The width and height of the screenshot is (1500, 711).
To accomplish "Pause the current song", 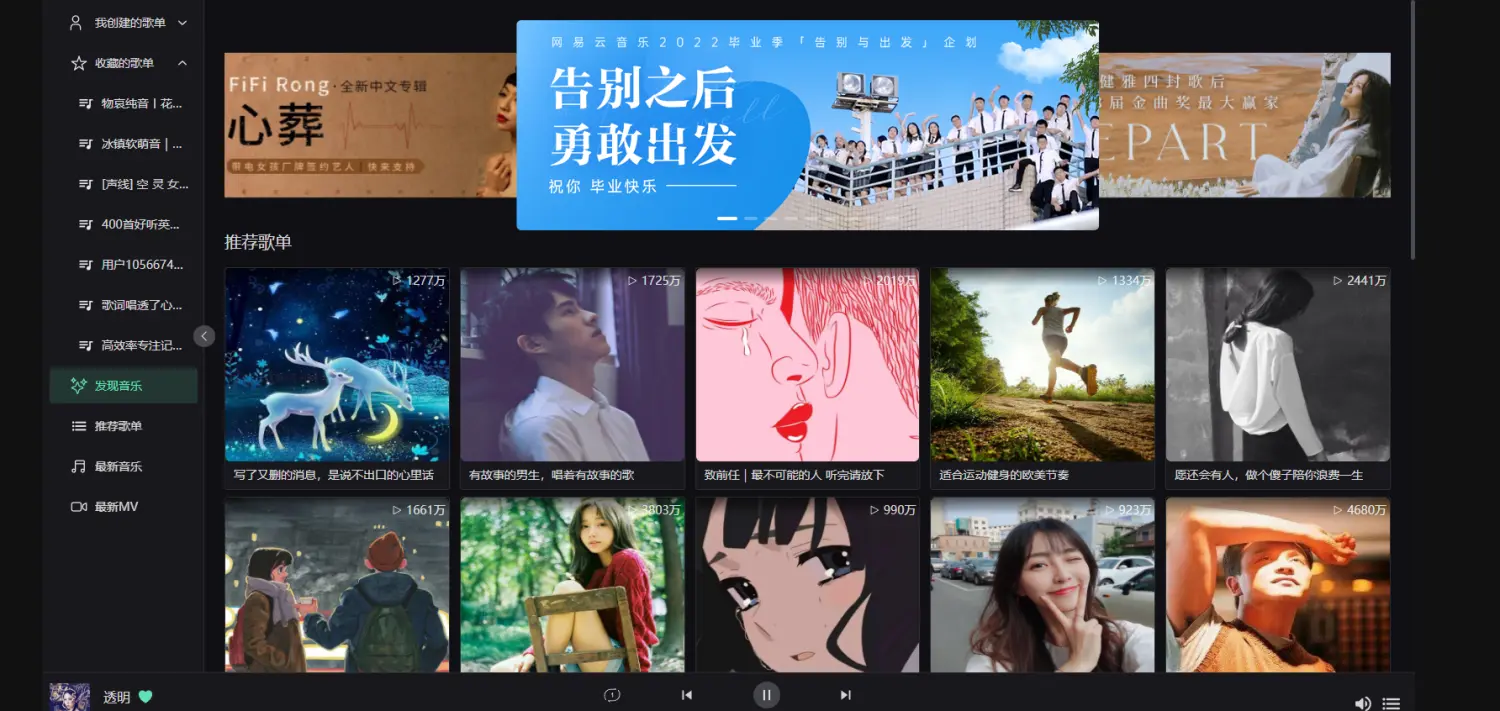I will click(766, 695).
